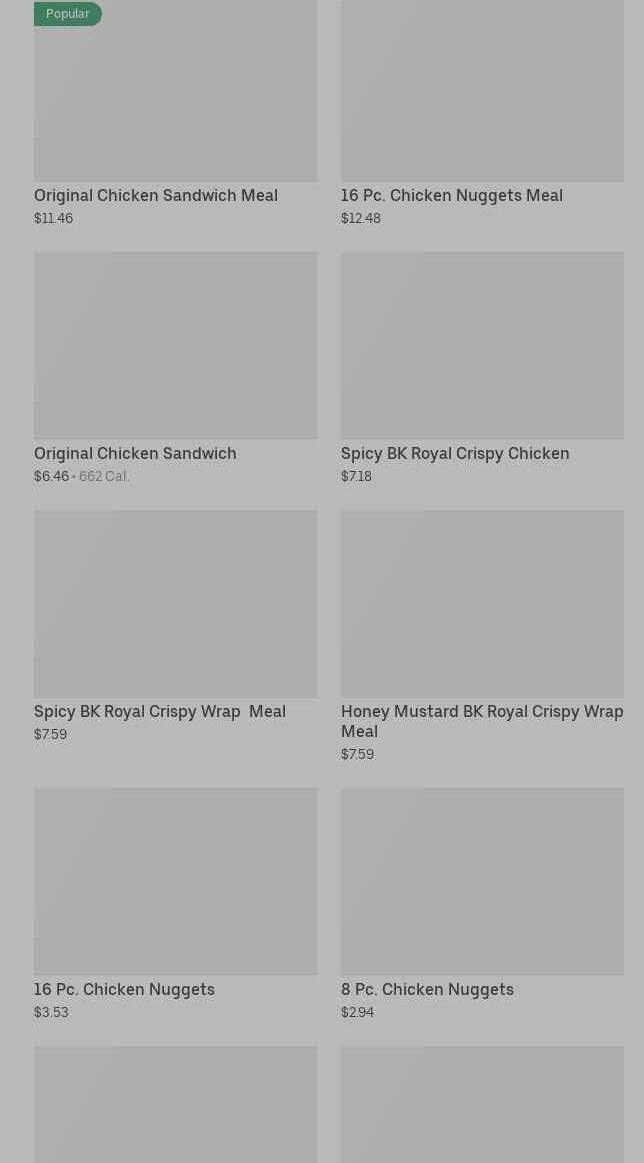Open Honey Mustard BK Royal Crispy Wrap Meal
This screenshot has height=1163, width=644.
click(x=482, y=636)
